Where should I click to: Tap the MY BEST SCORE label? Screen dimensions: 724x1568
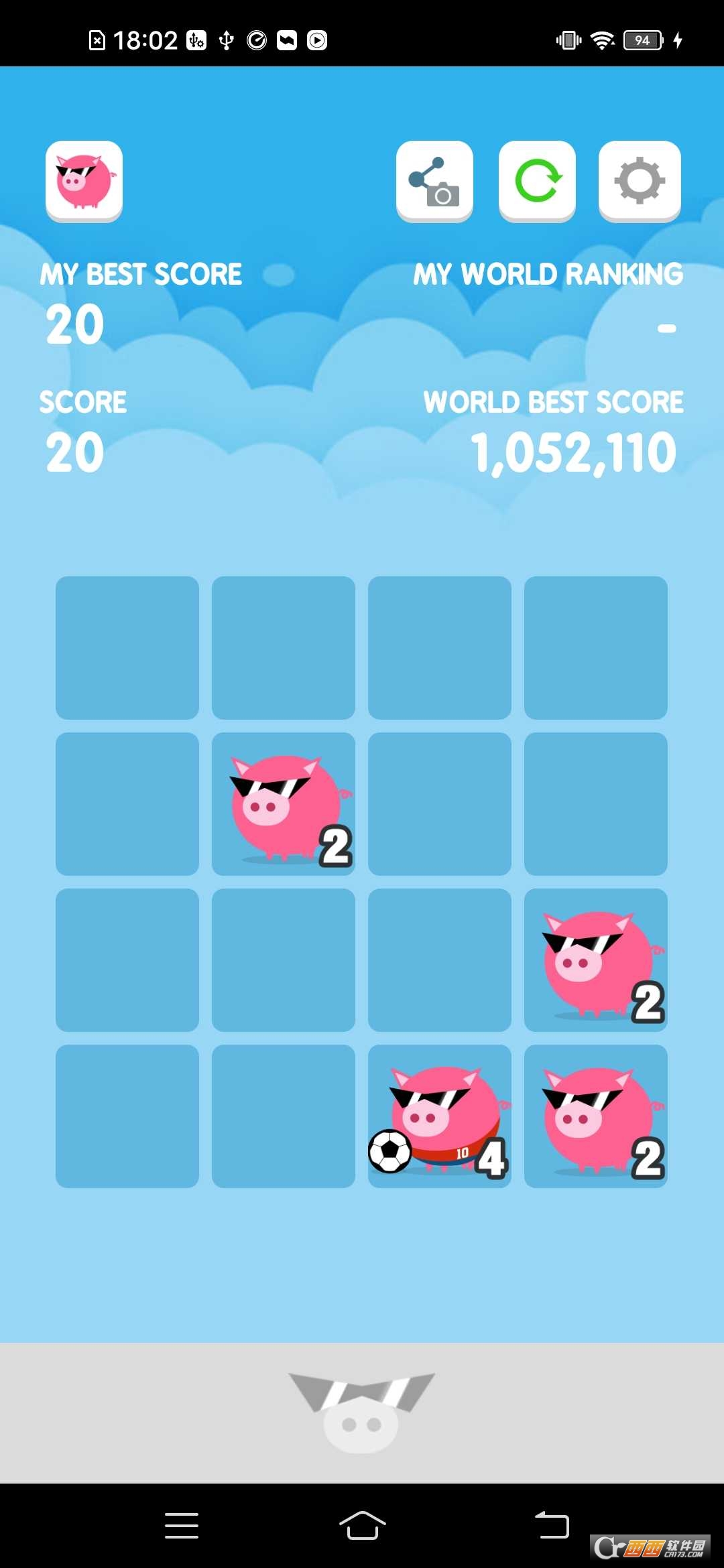click(141, 273)
